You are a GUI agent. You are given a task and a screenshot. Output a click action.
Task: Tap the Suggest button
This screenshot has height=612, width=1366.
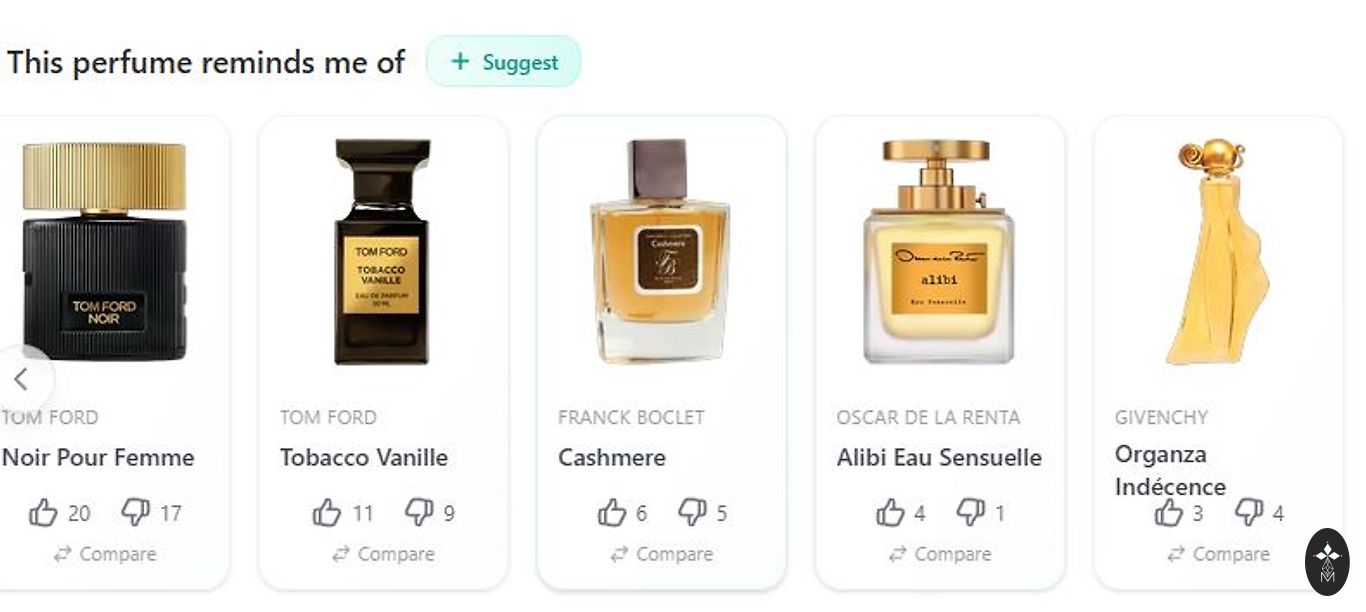click(503, 62)
